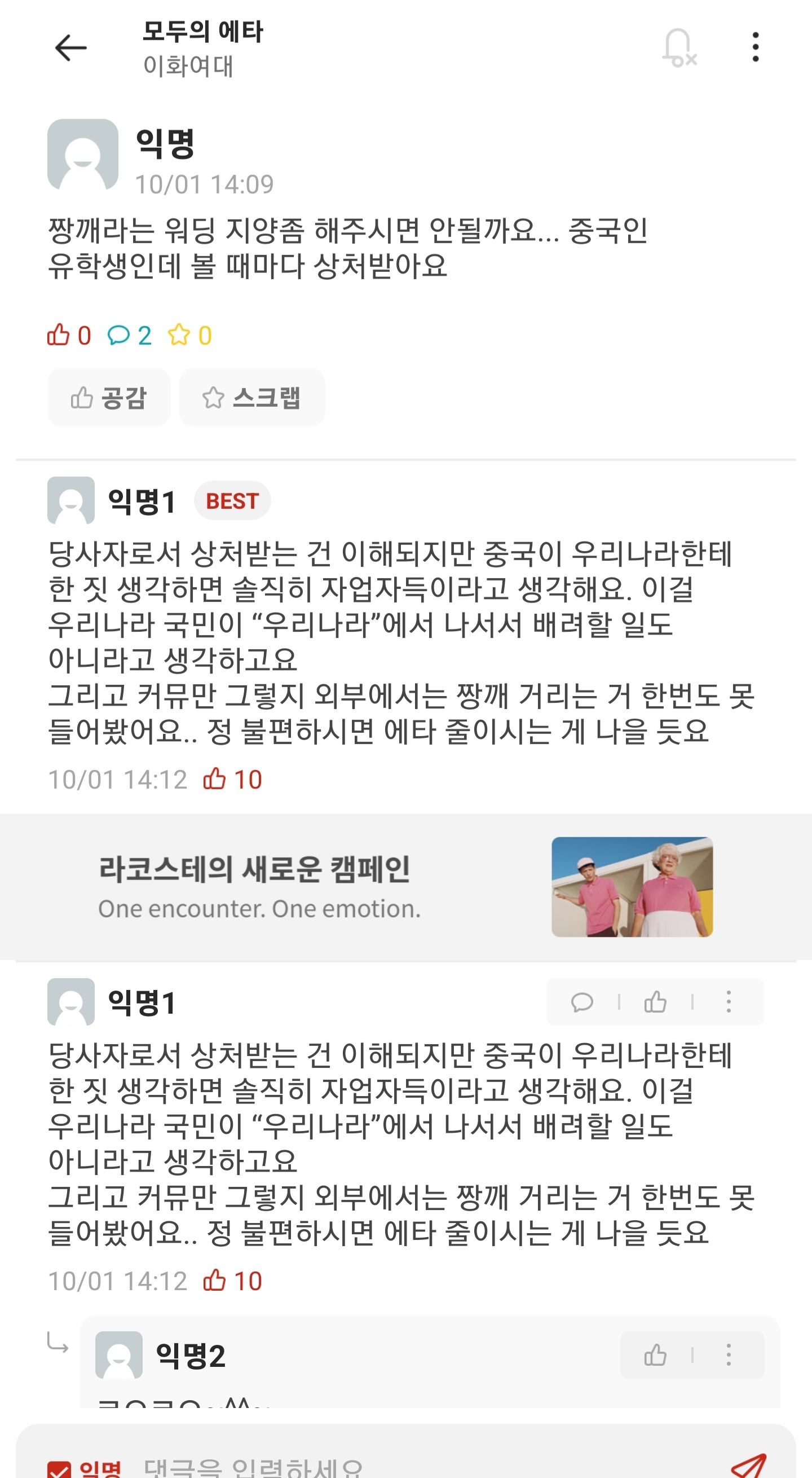The width and height of the screenshot is (812, 1478).
Task: Send the comment with the paper plane icon
Action: [x=749, y=1467]
